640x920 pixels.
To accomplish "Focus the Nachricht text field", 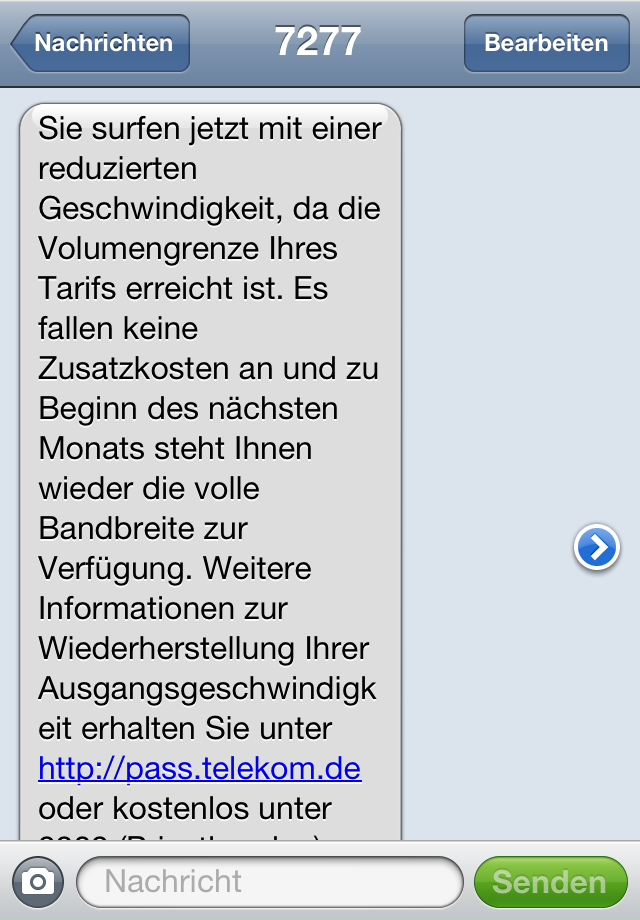I will (x=270, y=881).
